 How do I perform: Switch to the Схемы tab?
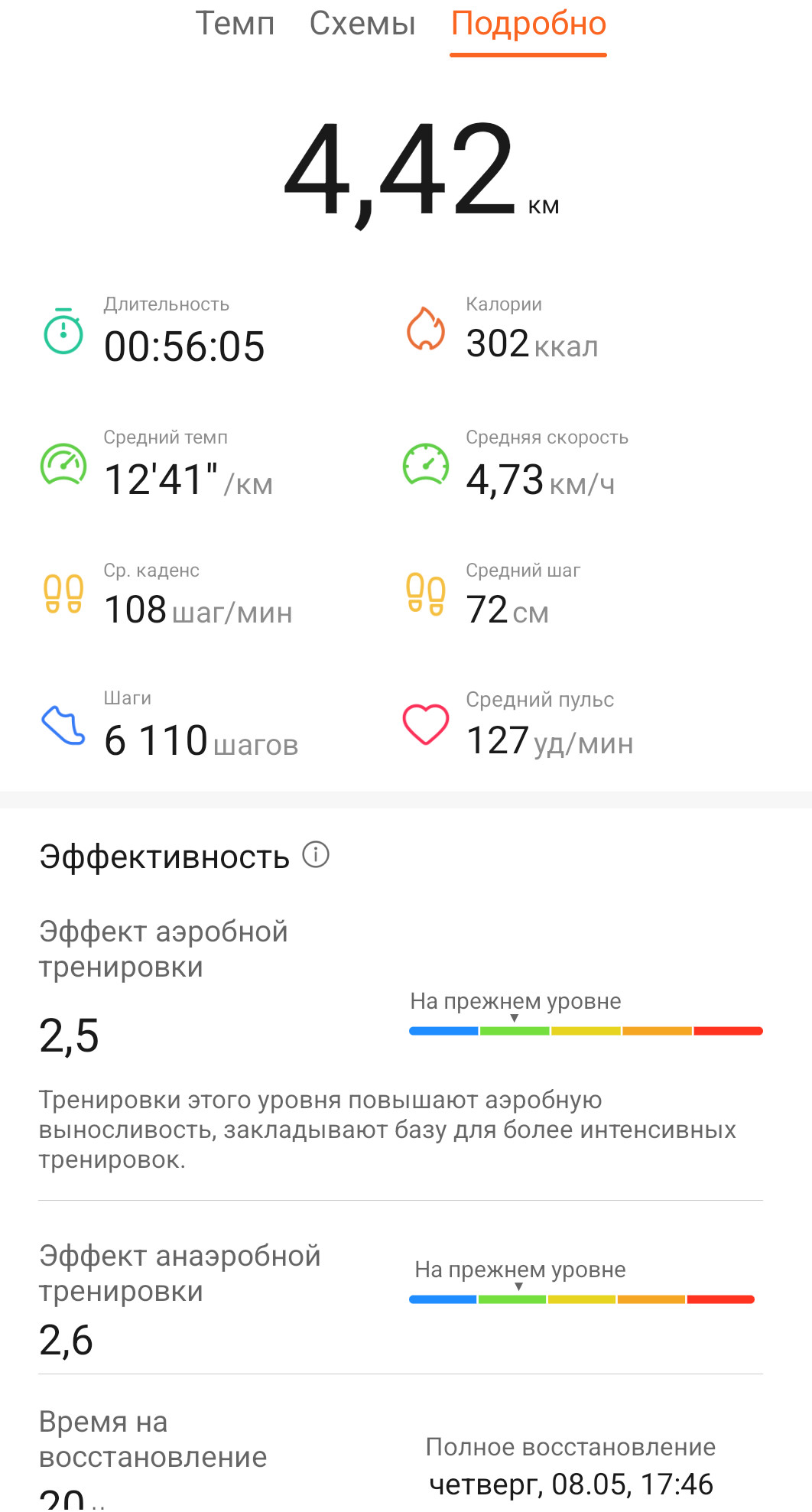pos(362,24)
